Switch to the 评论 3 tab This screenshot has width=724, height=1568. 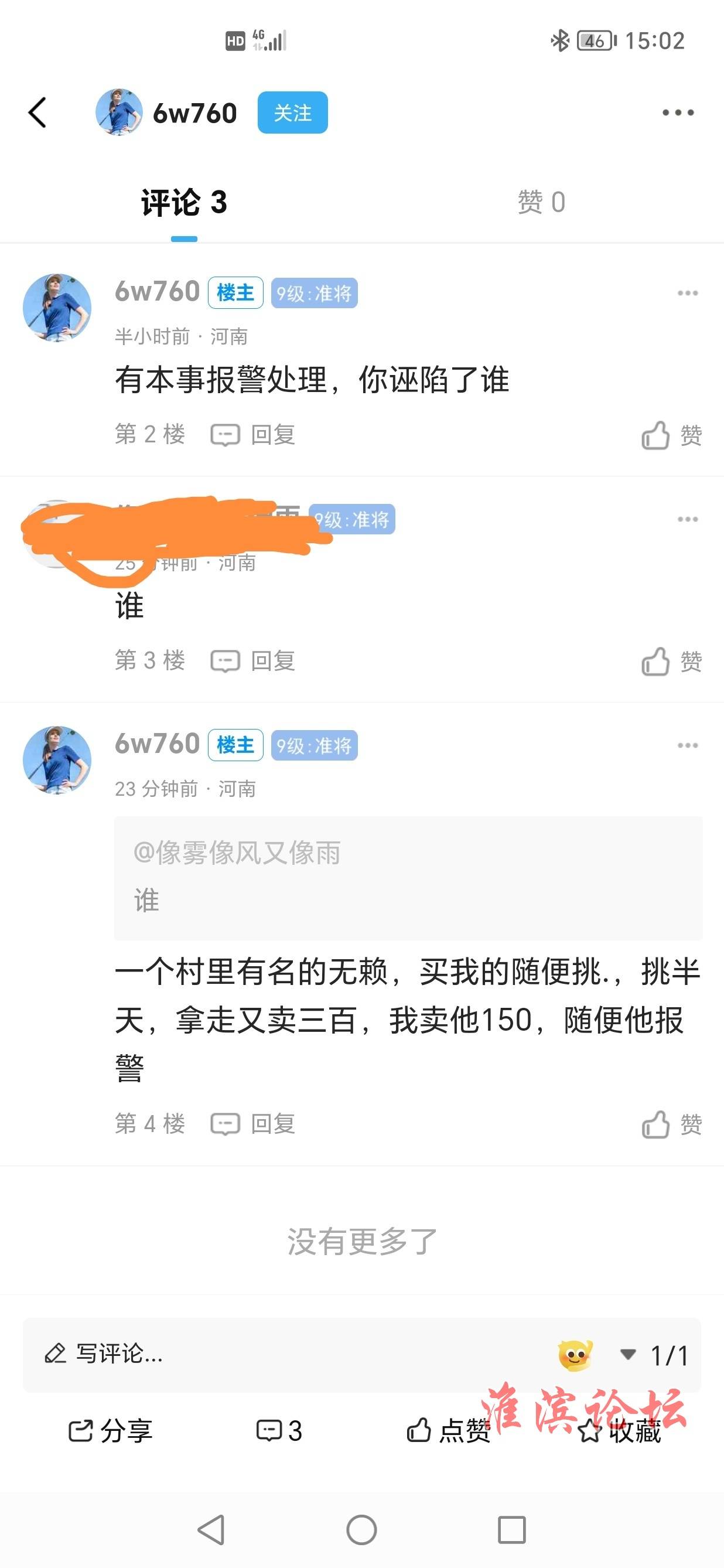[x=184, y=202]
